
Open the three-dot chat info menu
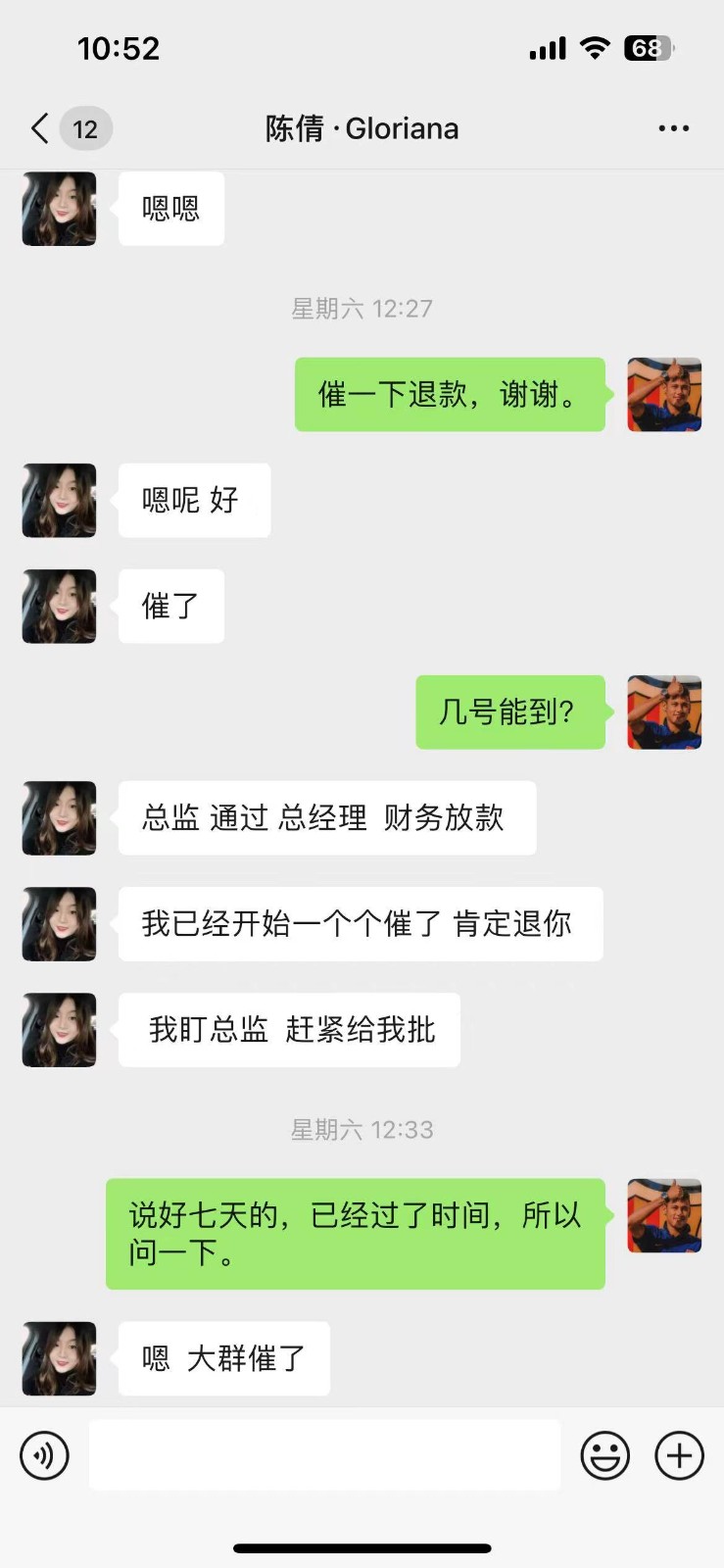(x=673, y=128)
